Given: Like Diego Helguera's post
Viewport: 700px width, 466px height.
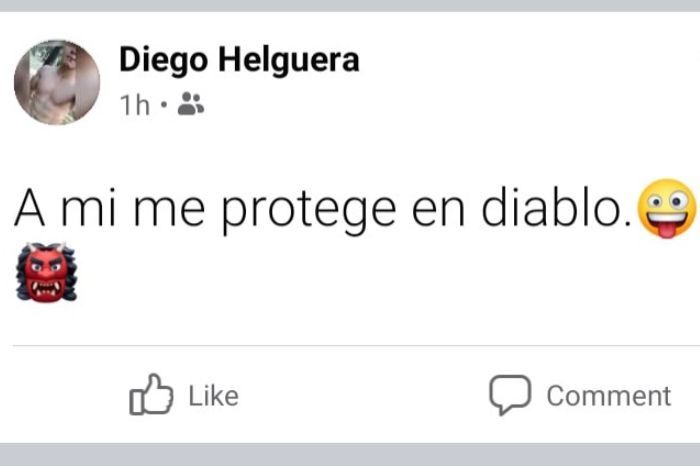Looking at the screenshot, I should click(x=184, y=396).
